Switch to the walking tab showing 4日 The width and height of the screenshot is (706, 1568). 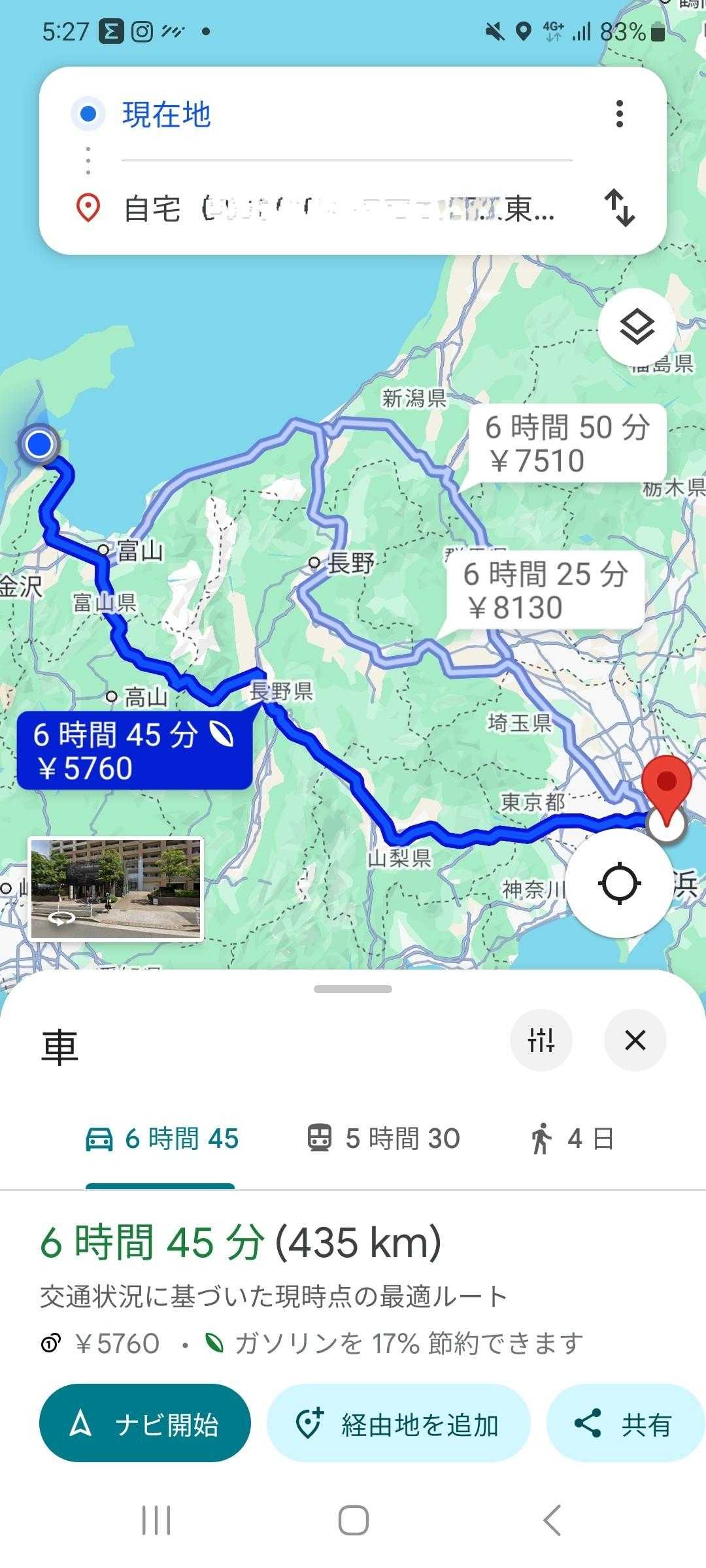(571, 1139)
